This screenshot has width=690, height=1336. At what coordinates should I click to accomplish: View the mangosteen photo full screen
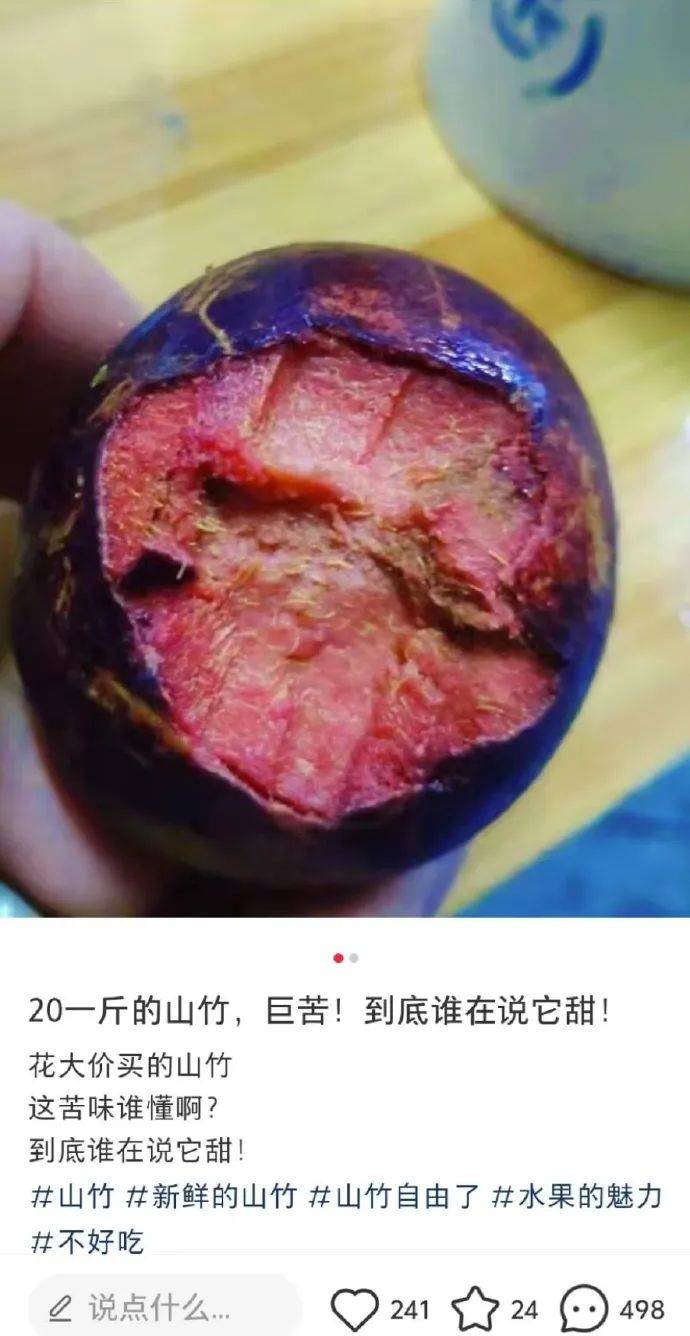(x=345, y=458)
